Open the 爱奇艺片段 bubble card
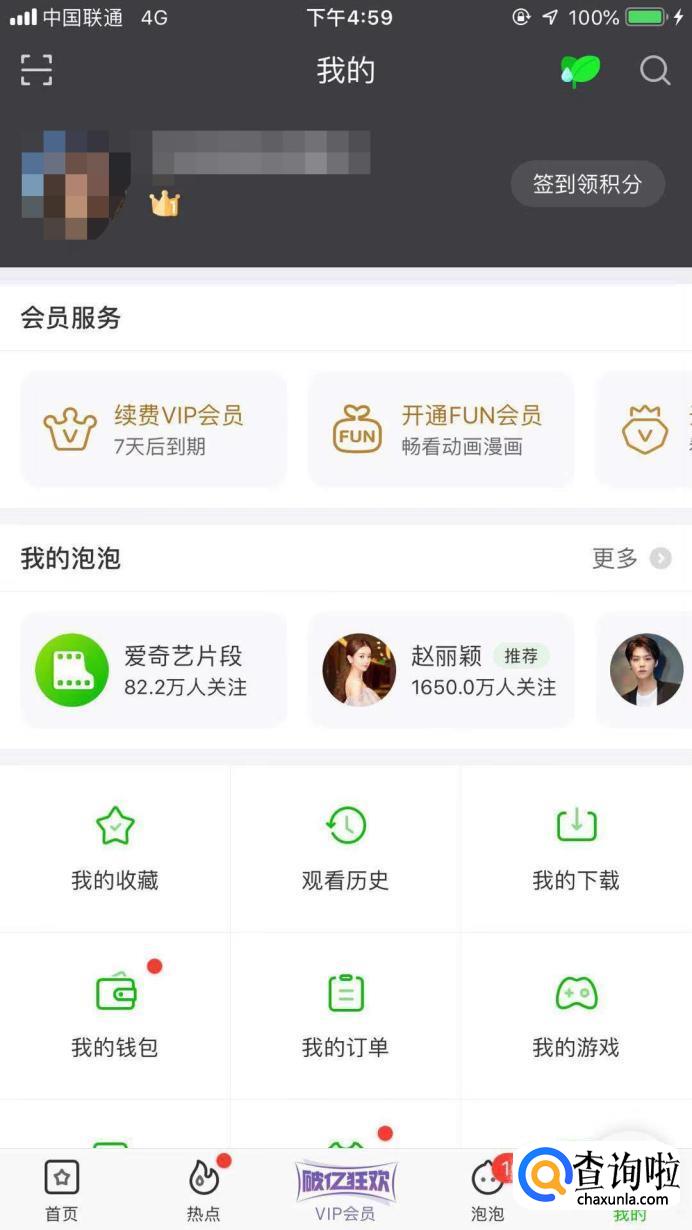This screenshot has width=692, height=1230. pyautogui.click(x=153, y=670)
